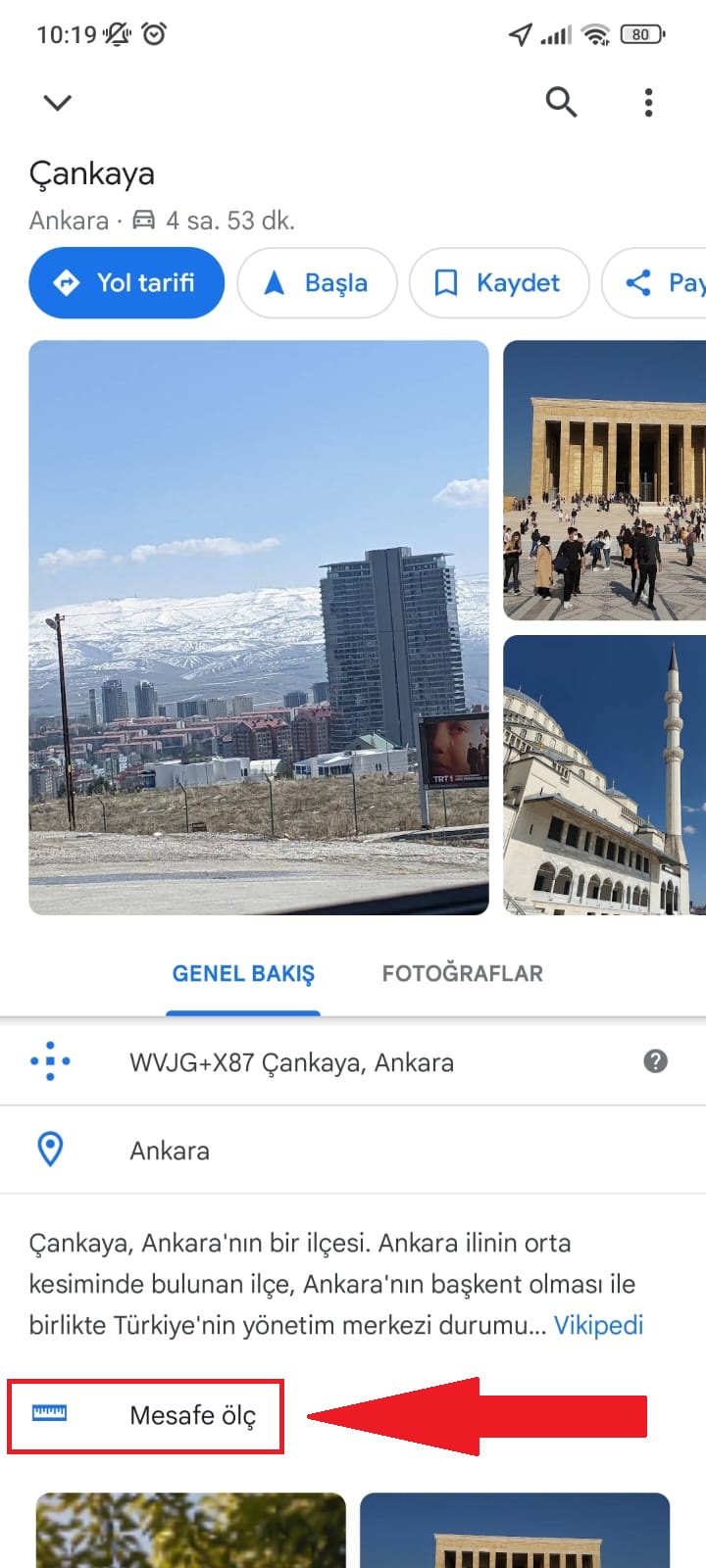
Task: Open the three-dot overflow menu
Action: coord(648,102)
